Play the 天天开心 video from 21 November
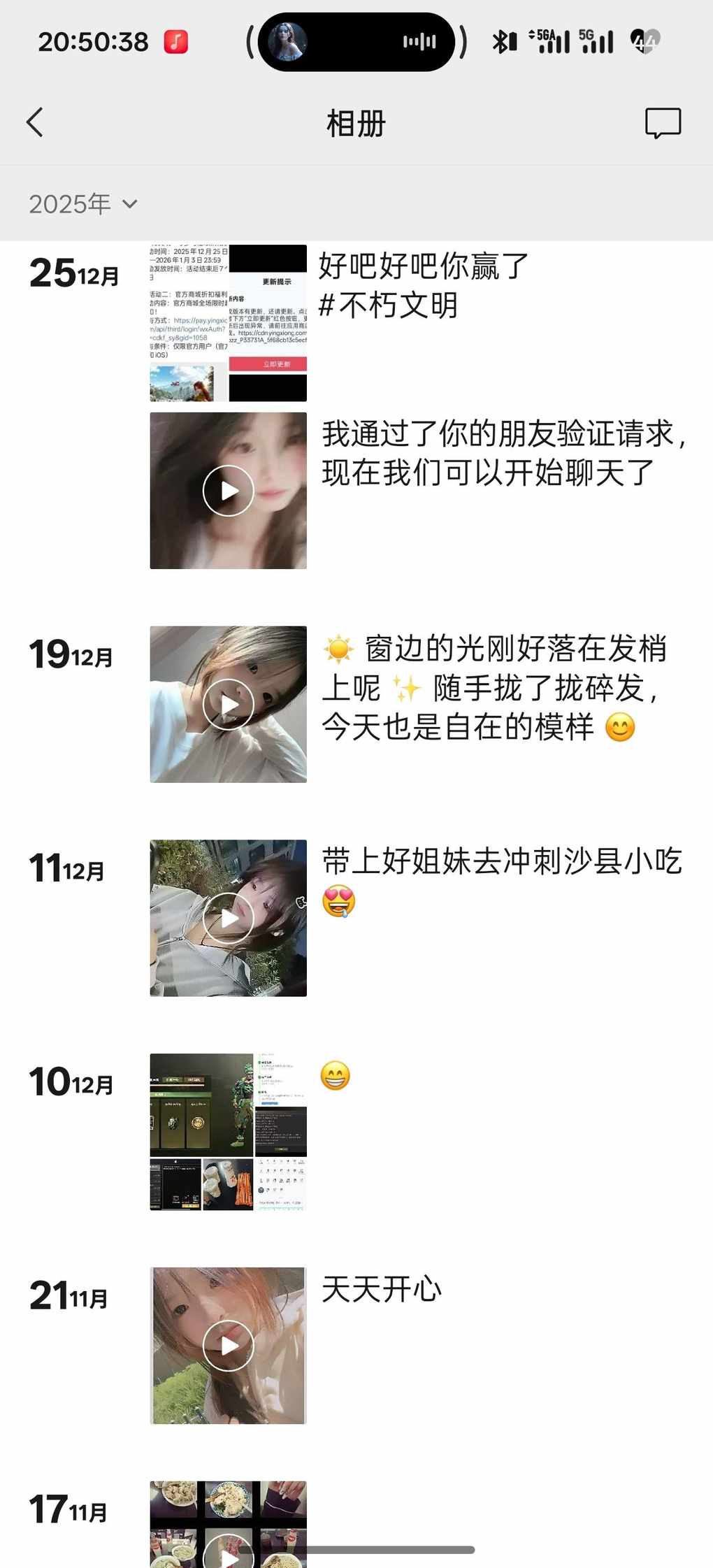Viewport: 713px width, 1568px height. click(228, 1346)
